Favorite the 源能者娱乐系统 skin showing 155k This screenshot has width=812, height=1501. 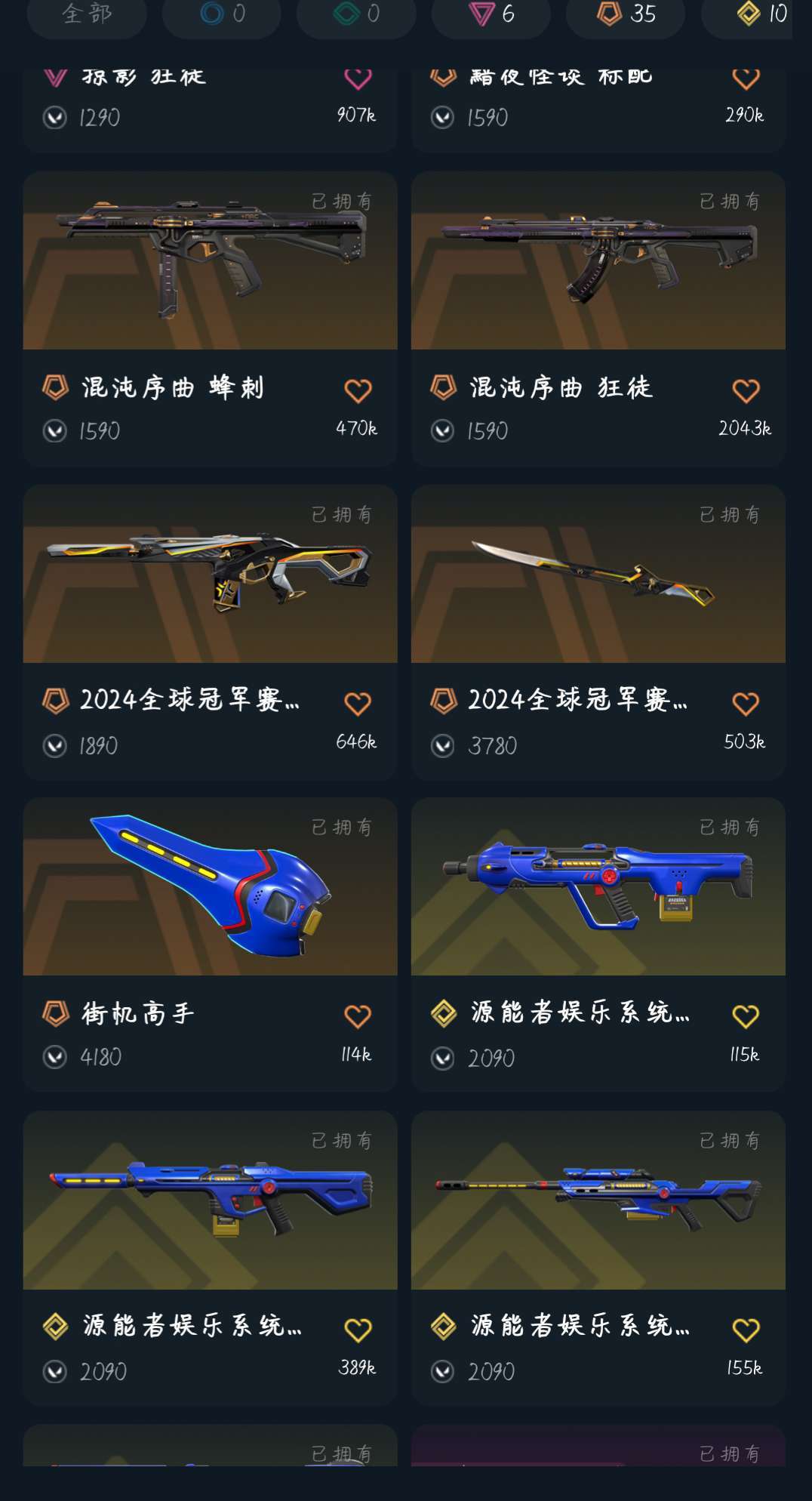click(x=746, y=1330)
